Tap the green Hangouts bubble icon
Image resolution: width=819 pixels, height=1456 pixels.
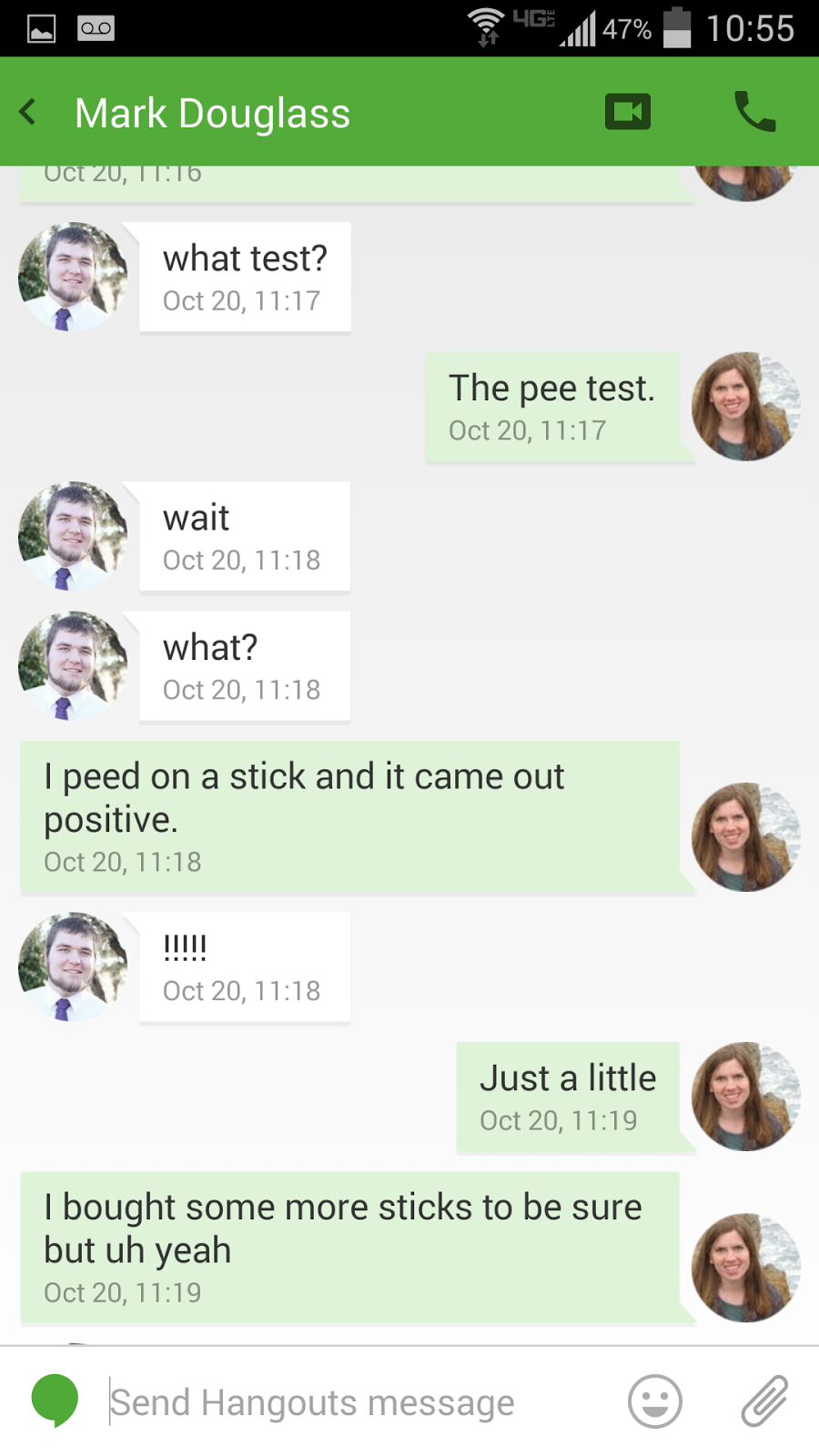tap(55, 1400)
